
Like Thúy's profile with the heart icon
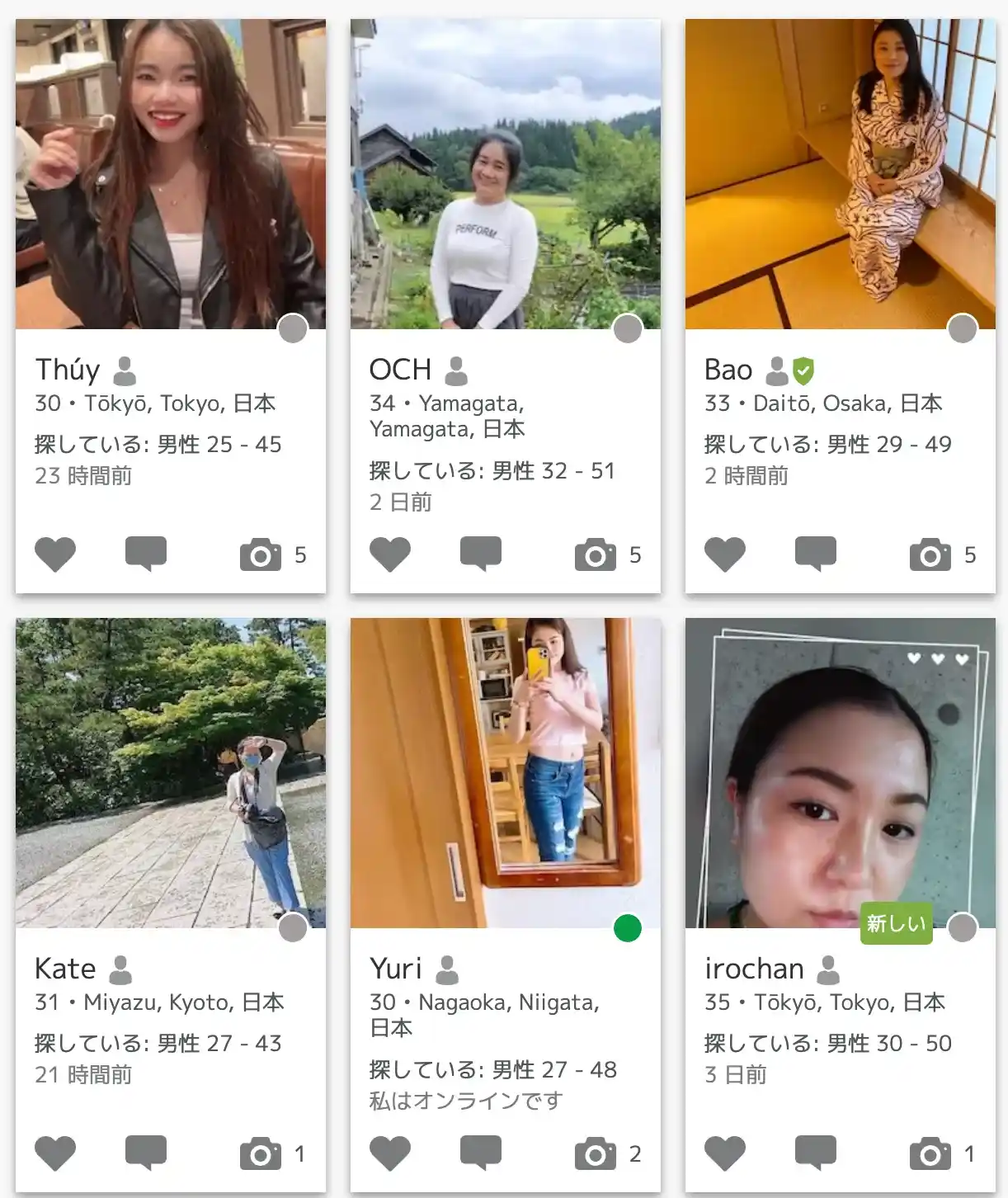click(x=56, y=553)
